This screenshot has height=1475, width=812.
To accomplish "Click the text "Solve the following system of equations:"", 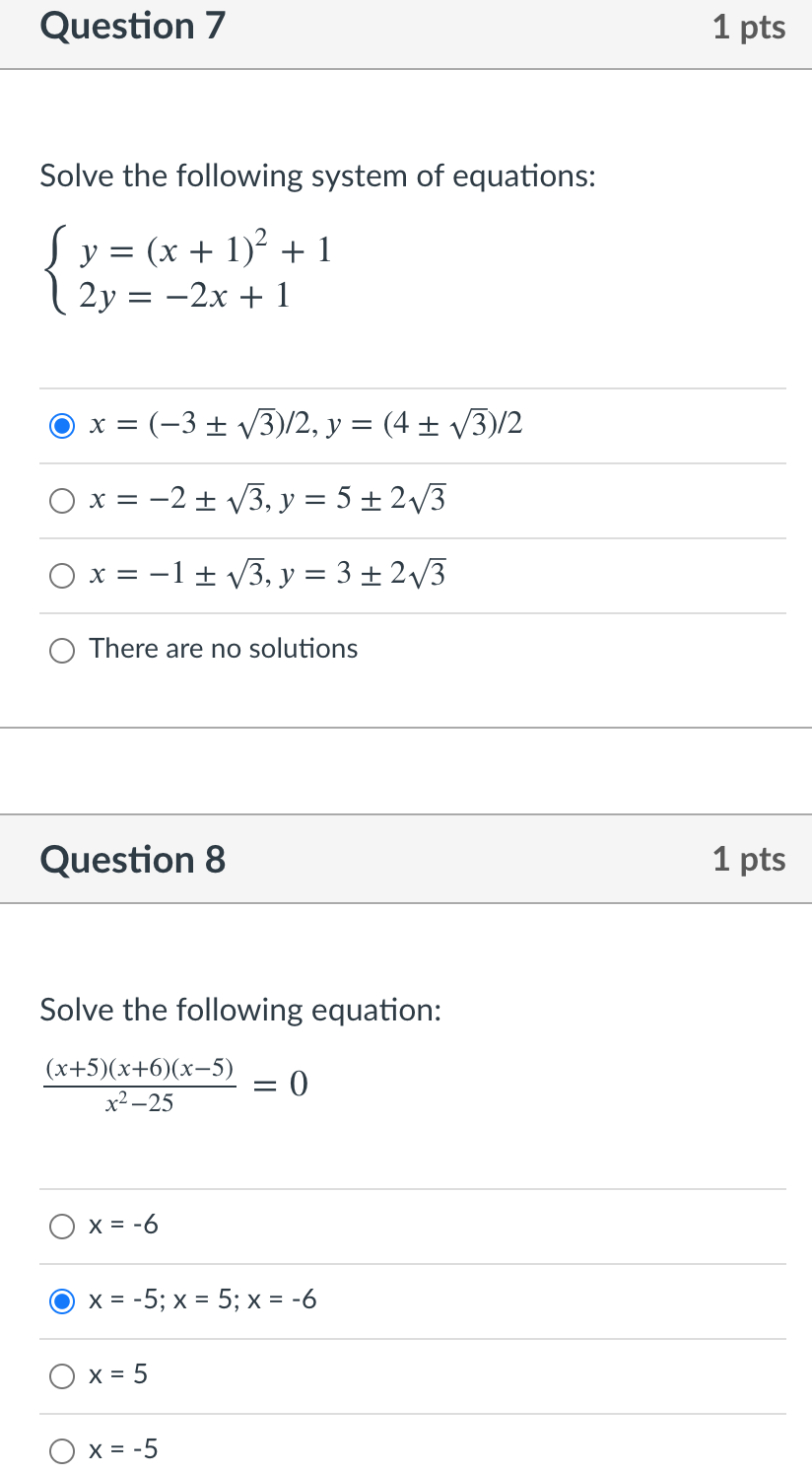I will tap(316, 176).
